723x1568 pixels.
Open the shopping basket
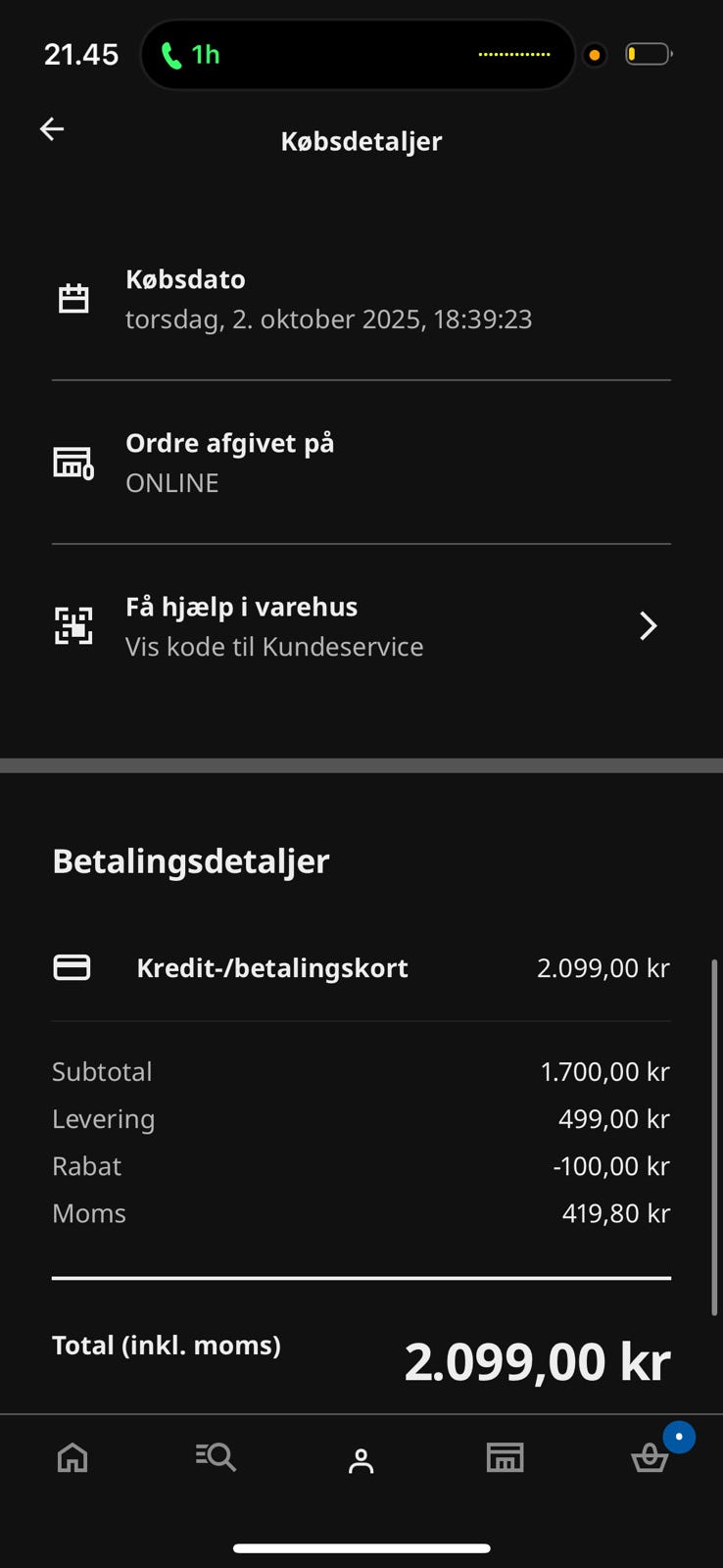click(651, 1456)
